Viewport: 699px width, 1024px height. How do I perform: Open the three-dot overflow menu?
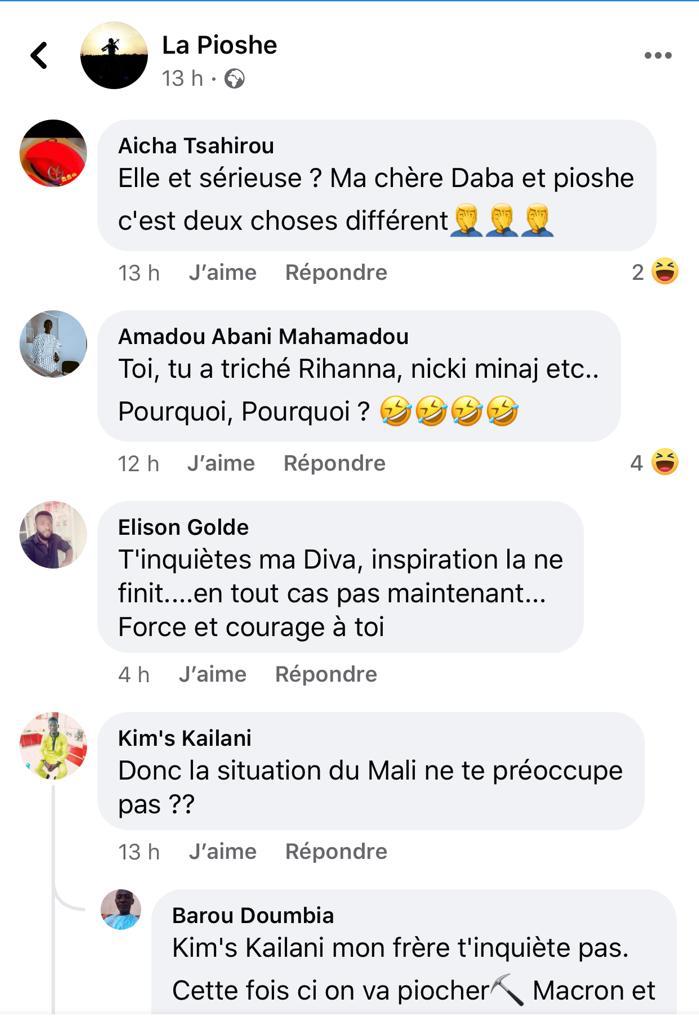[x=657, y=55]
